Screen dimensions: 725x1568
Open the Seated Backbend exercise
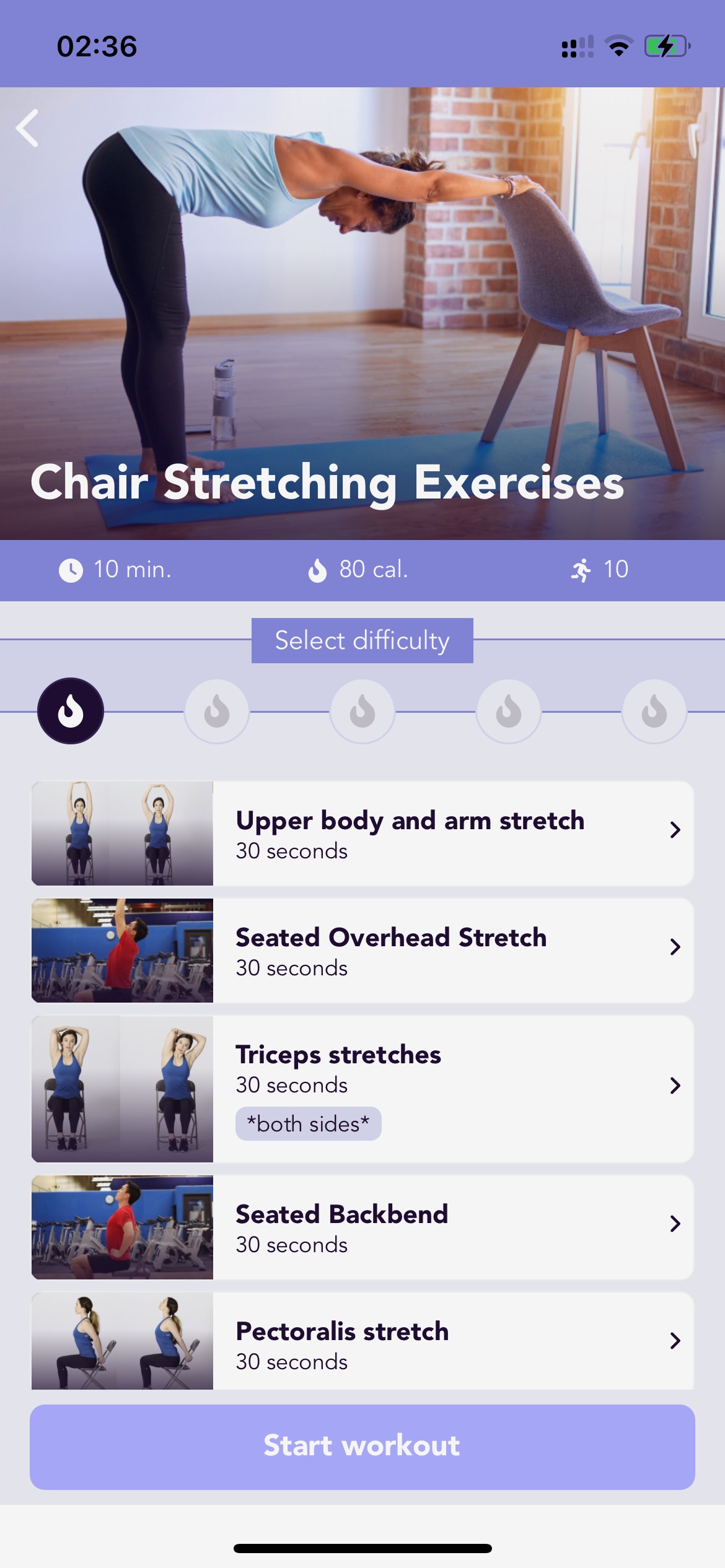tap(362, 1227)
